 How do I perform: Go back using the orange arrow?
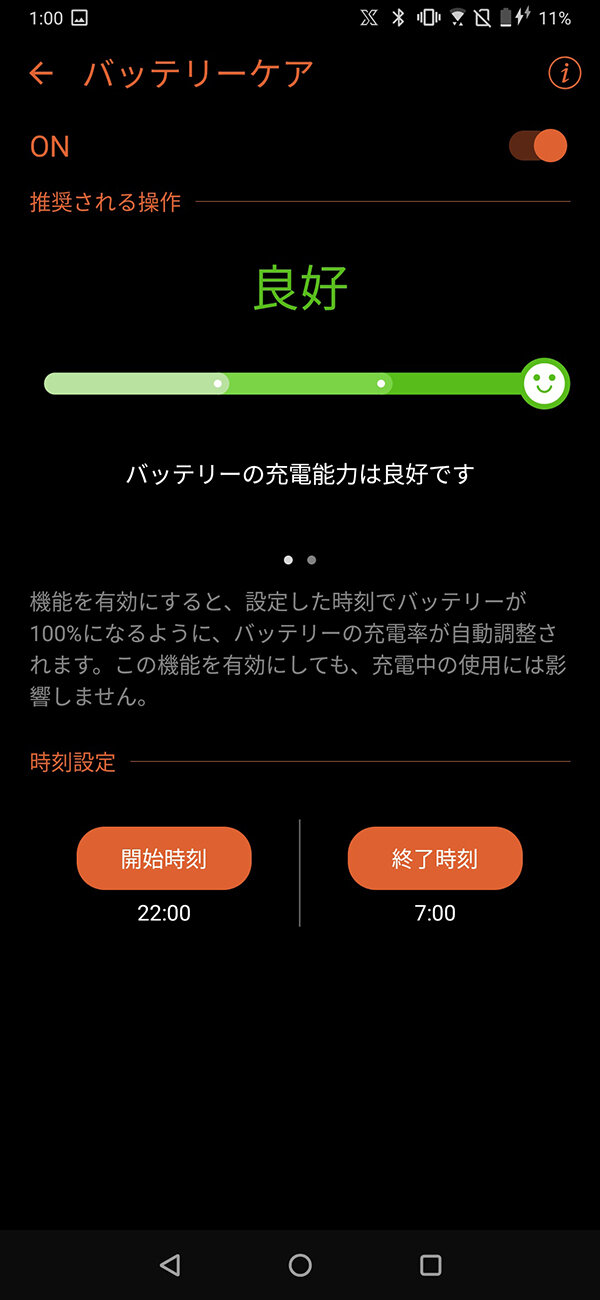(x=41, y=74)
